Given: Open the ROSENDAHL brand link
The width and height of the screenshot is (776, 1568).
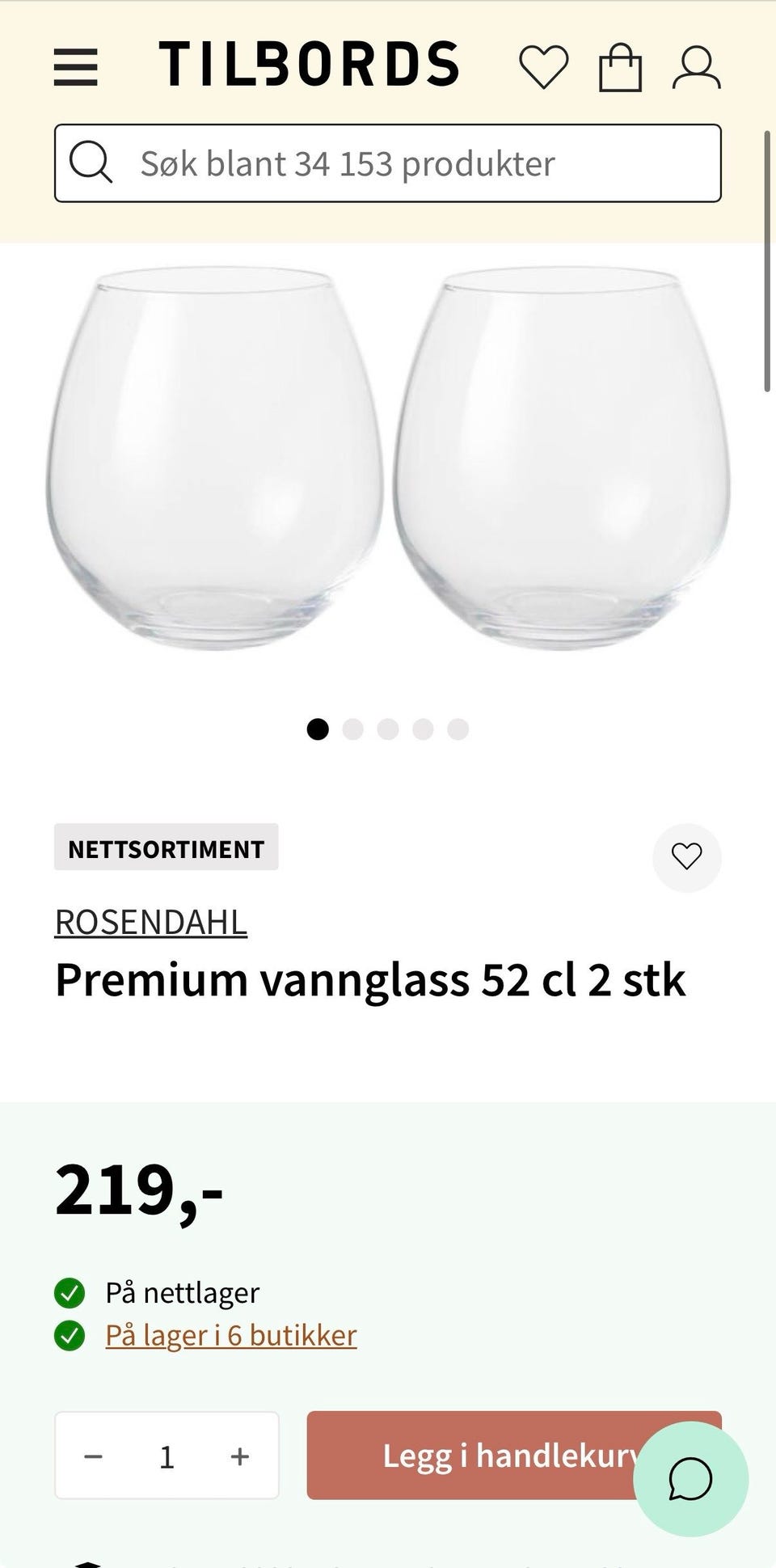Looking at the screenshot, I should [x=151, y=922].
